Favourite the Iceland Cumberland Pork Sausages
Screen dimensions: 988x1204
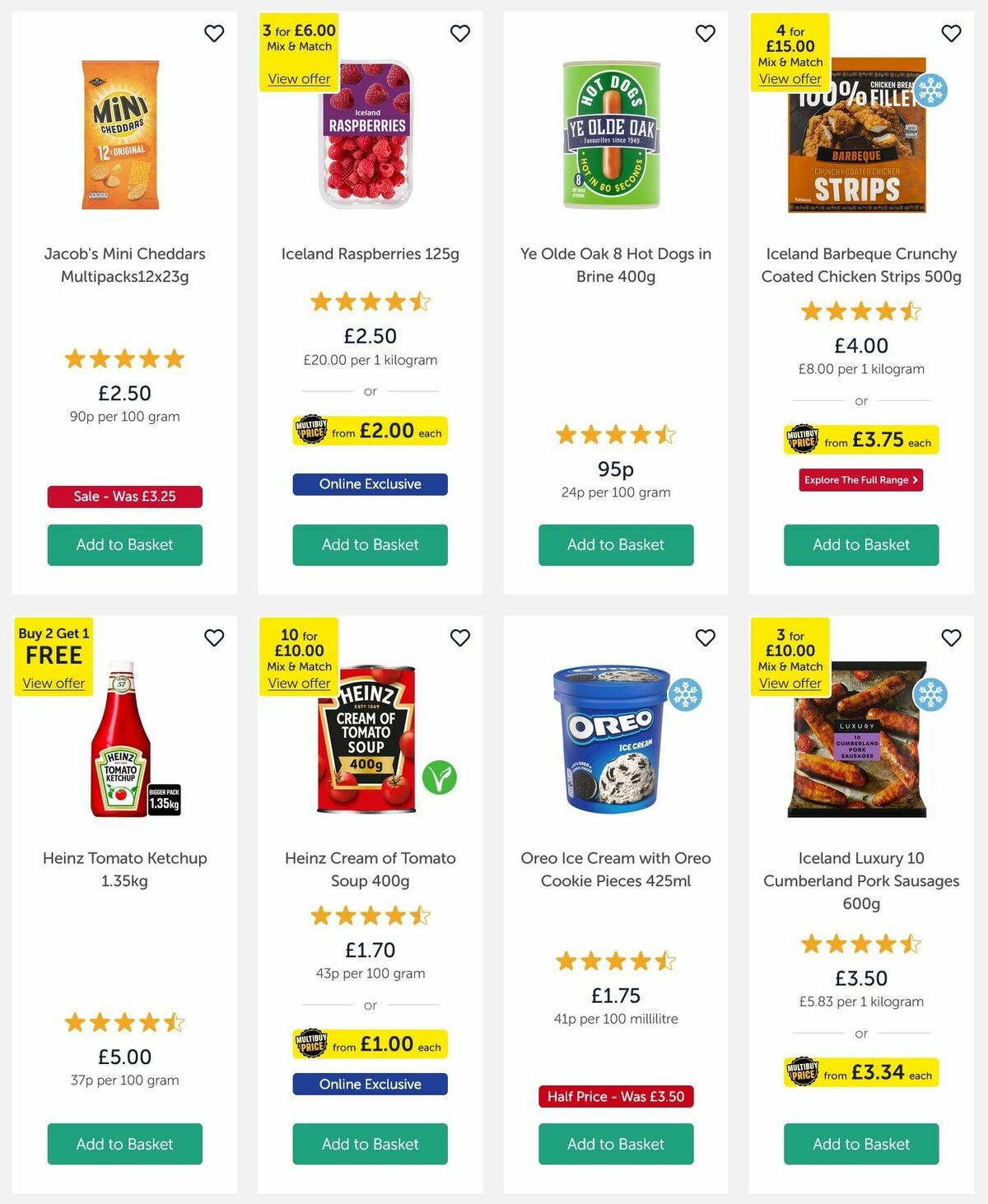pos(950,637)
